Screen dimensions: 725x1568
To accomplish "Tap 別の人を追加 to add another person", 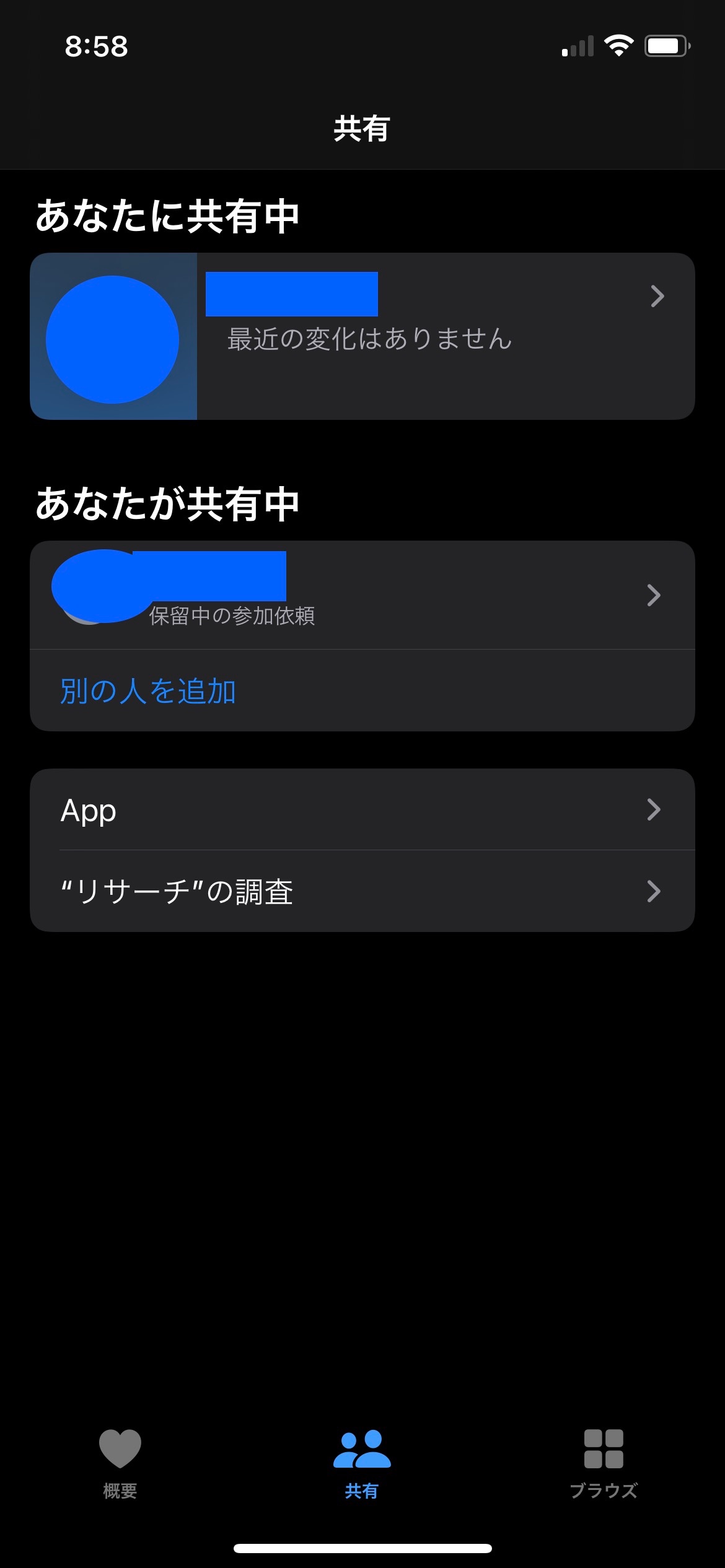I will (148, 691).
